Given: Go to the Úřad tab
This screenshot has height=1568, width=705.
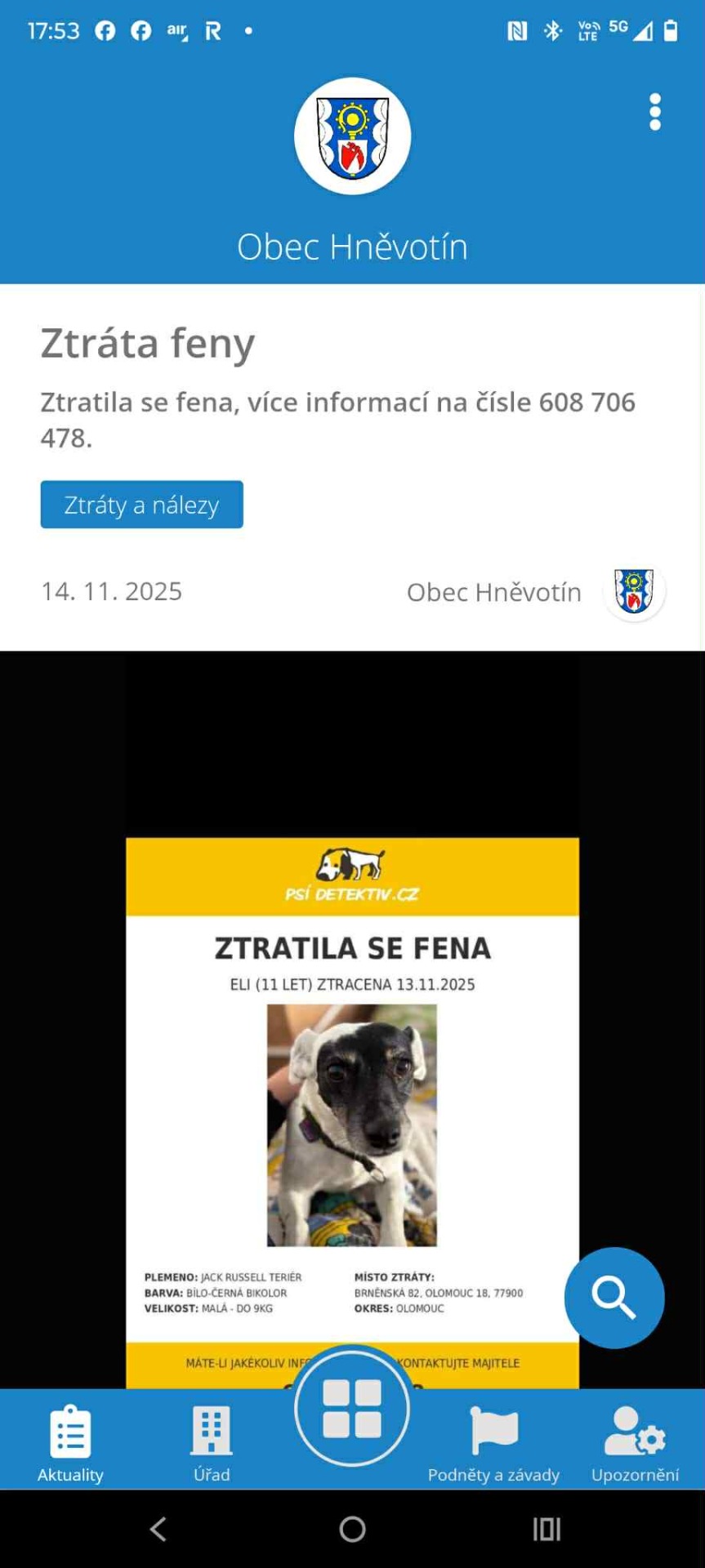Looking at the screenshot, I should point(212,1442).
